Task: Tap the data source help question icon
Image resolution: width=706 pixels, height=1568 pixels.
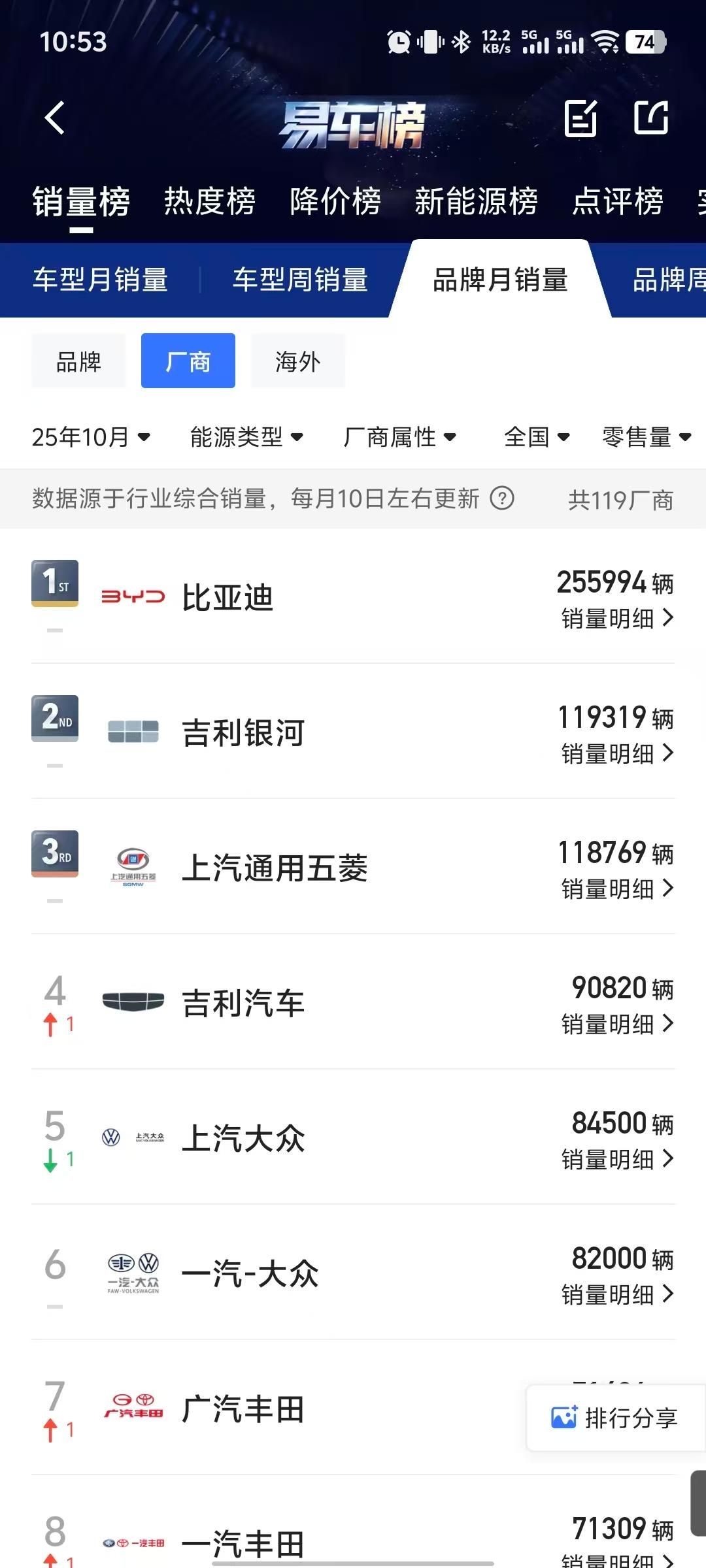Action: pos(502,498)
